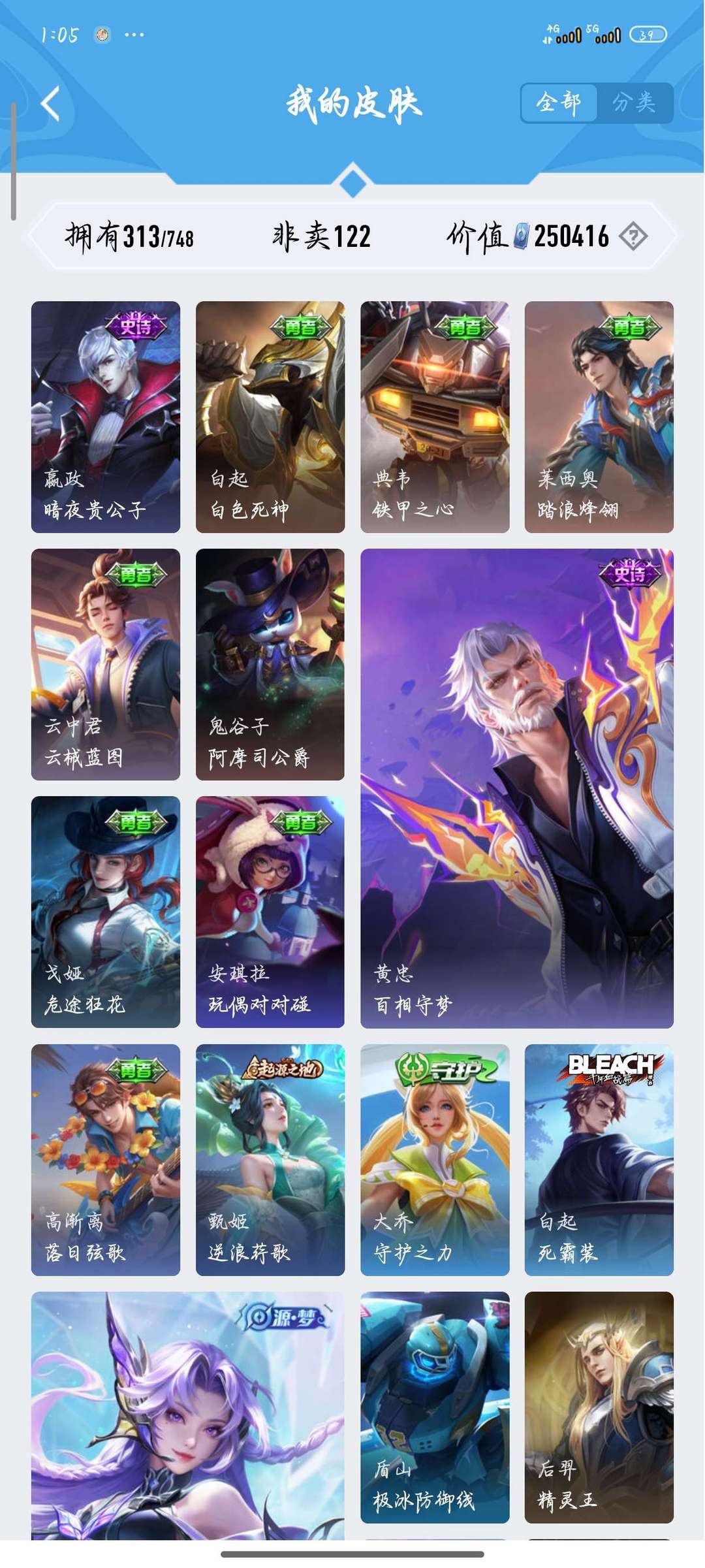Open 白起 死霸装 BLEACH skin
705x1568 pixels.
point(599,1160)
